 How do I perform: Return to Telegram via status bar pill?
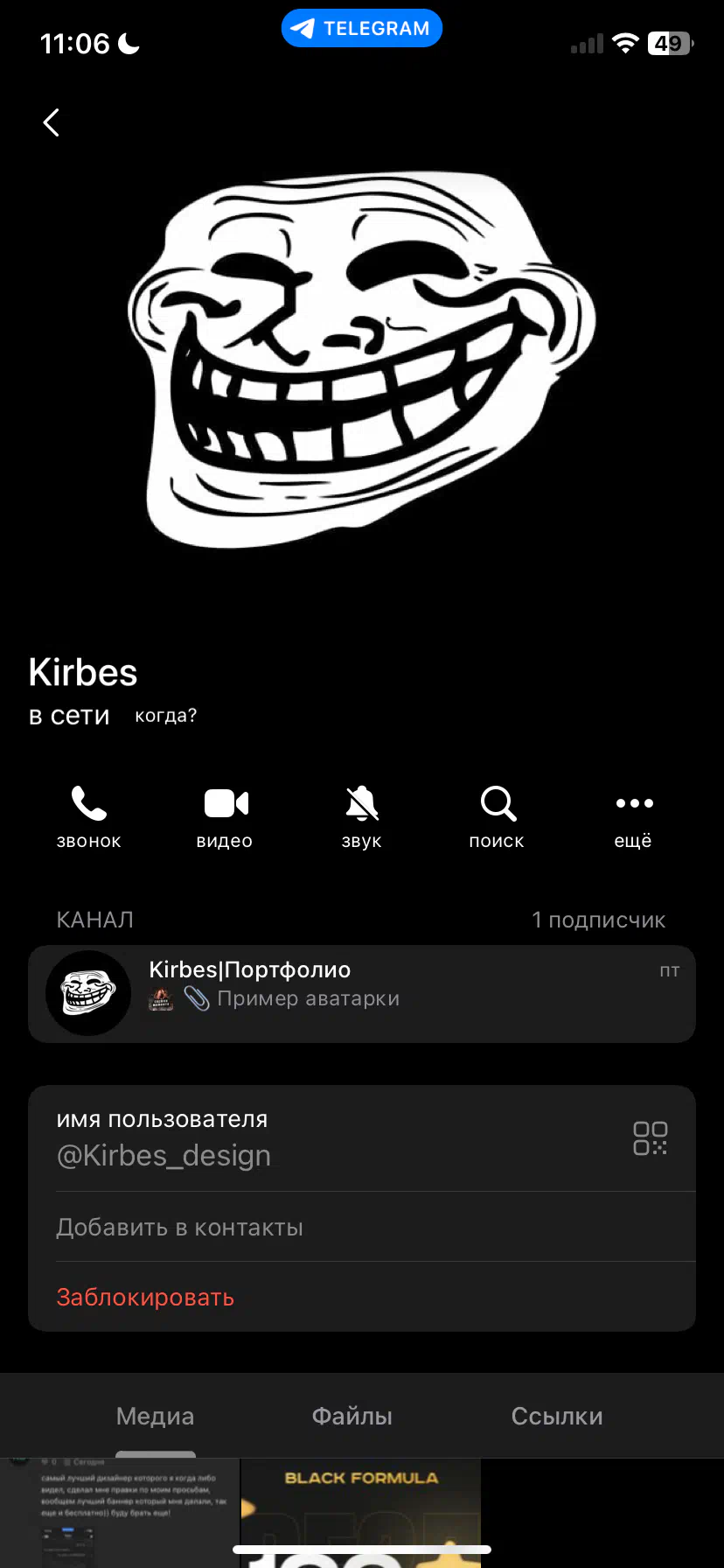(x=362, y=28)
